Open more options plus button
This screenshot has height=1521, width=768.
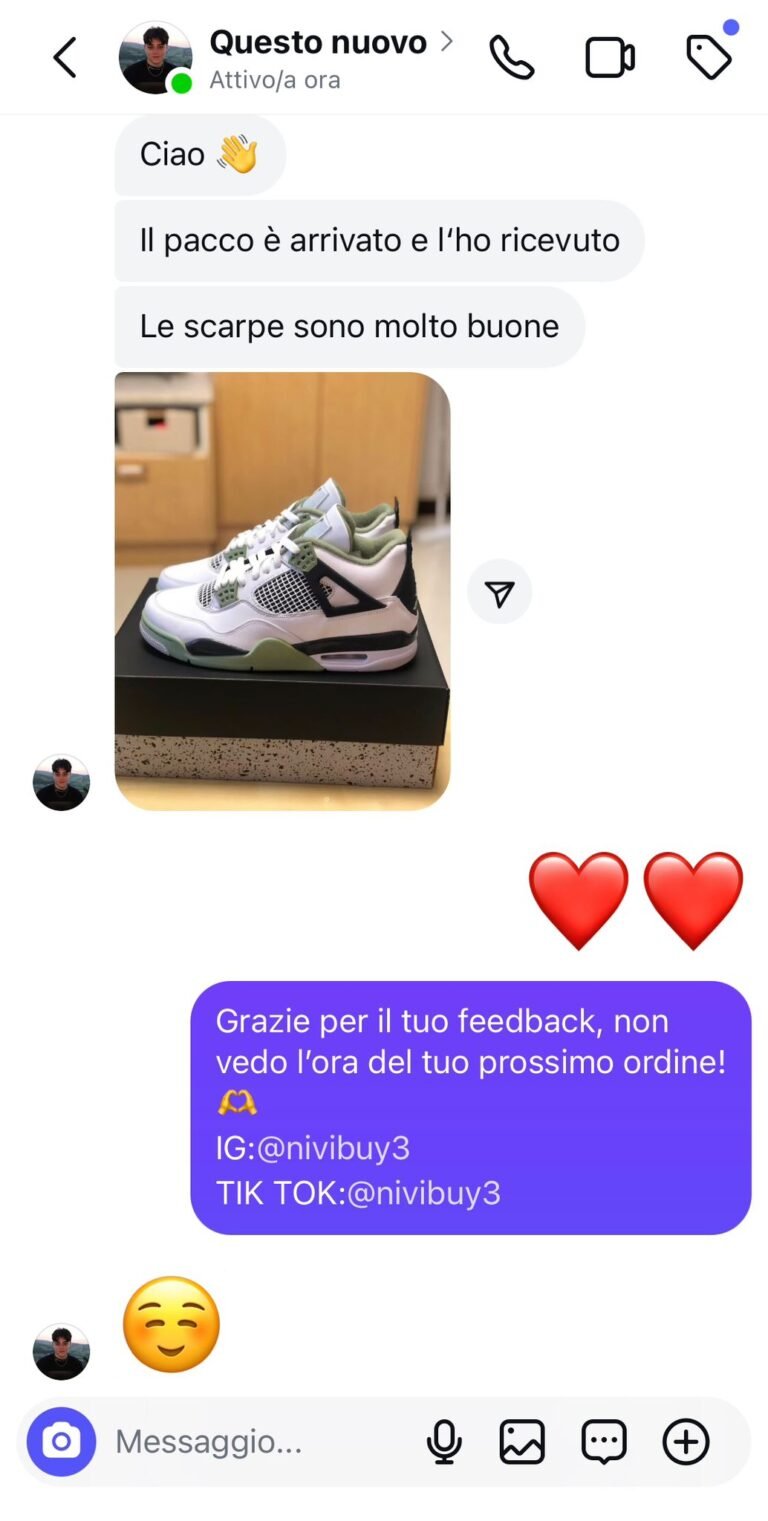tap(686, 1441)
